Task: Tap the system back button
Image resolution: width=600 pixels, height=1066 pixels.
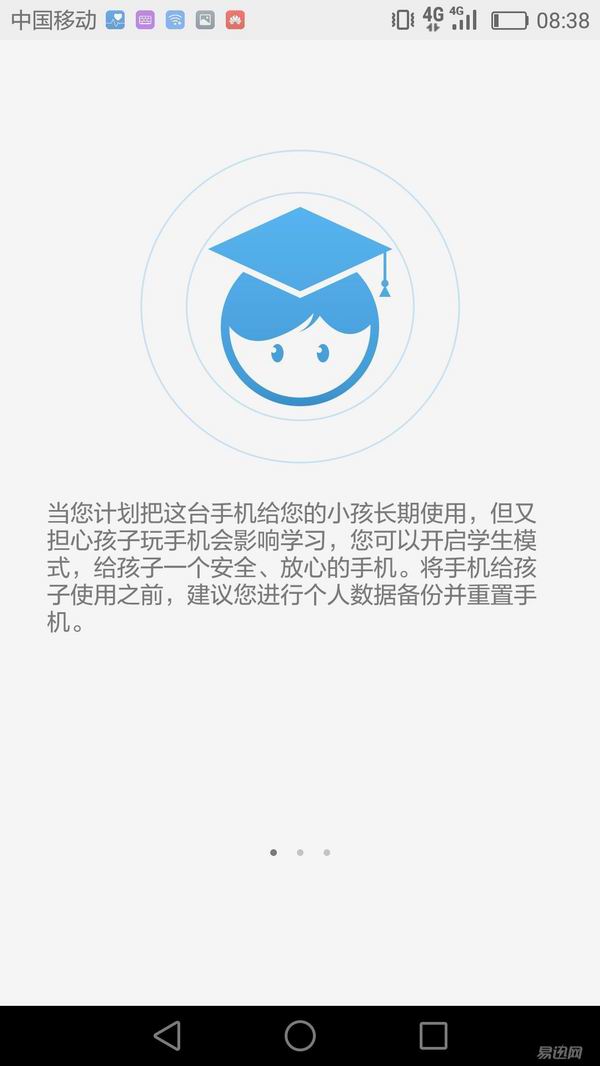Action: [x=167, y=1035]
